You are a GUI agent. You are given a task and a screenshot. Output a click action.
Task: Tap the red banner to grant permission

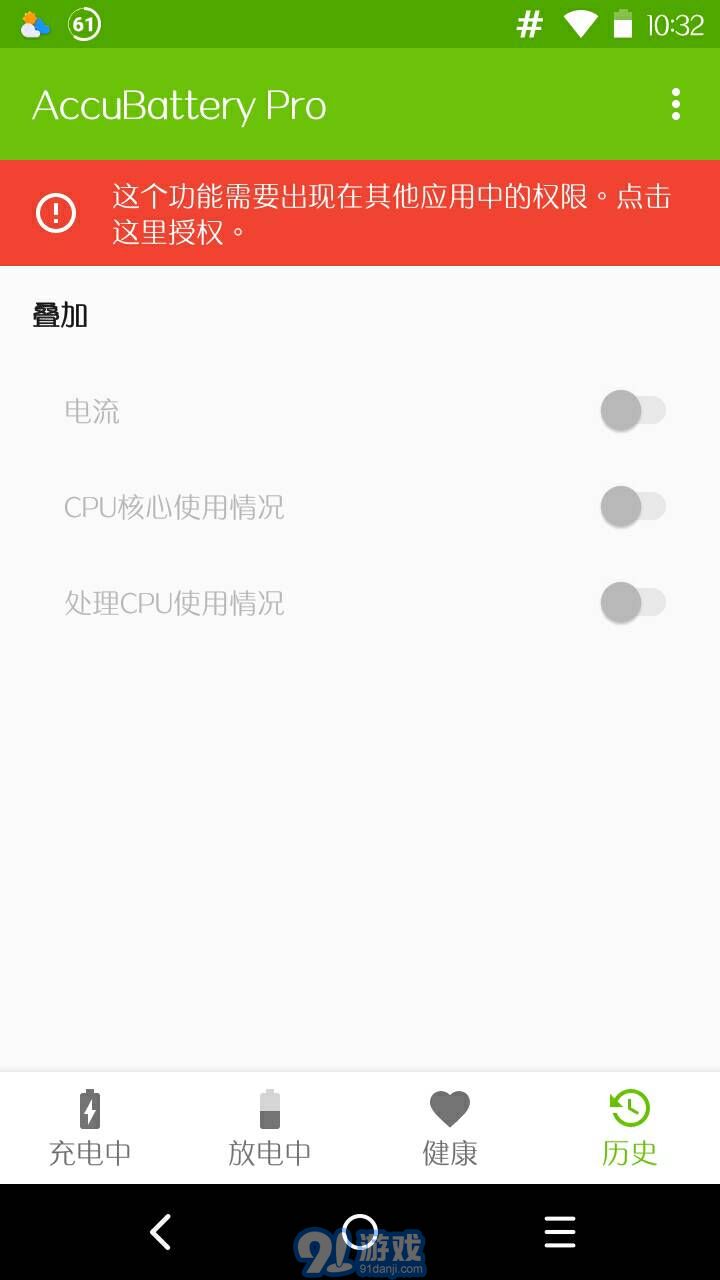click(360, 212)
